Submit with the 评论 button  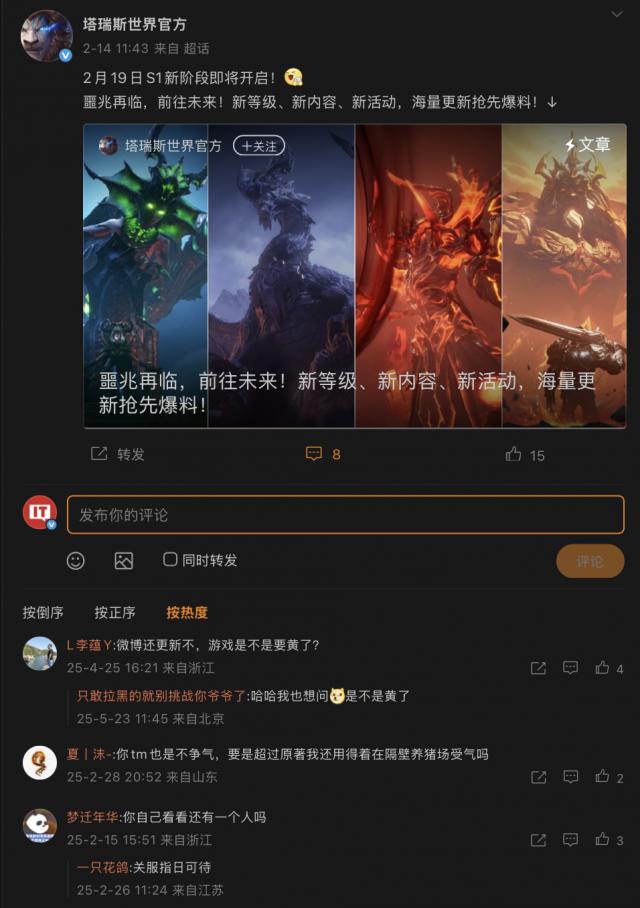tap(590, 561)
